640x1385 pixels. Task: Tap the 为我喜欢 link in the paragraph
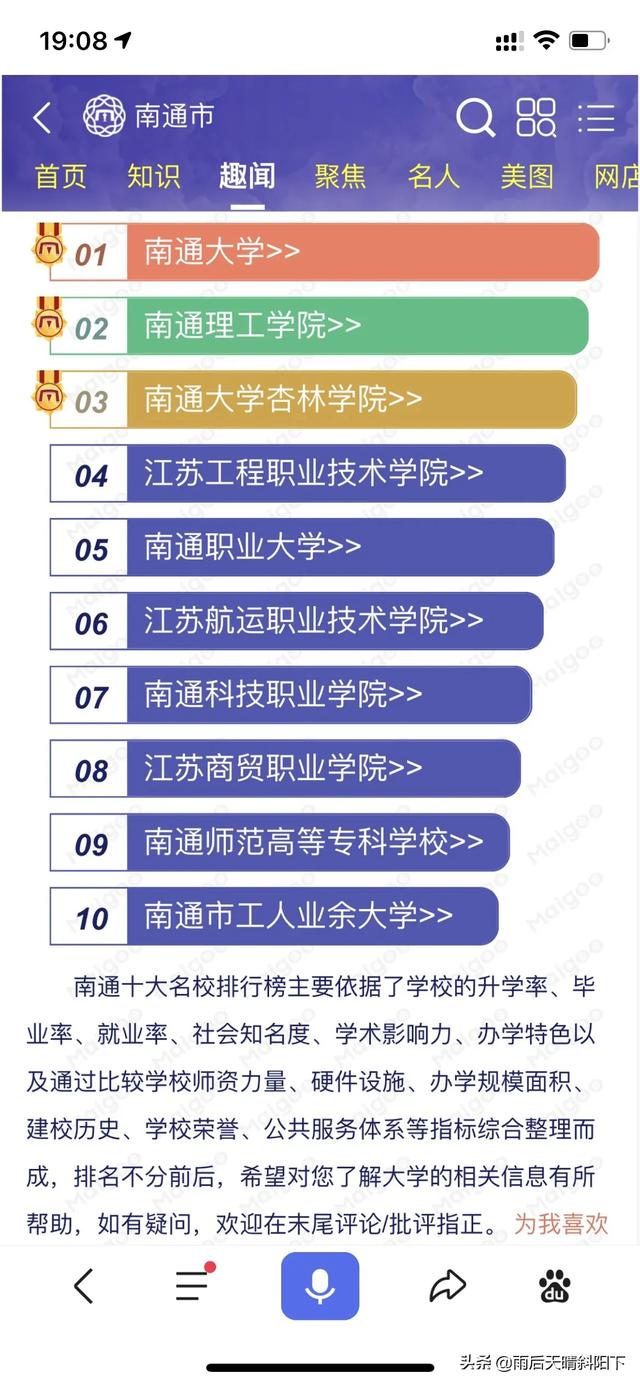click(561, 1223)
